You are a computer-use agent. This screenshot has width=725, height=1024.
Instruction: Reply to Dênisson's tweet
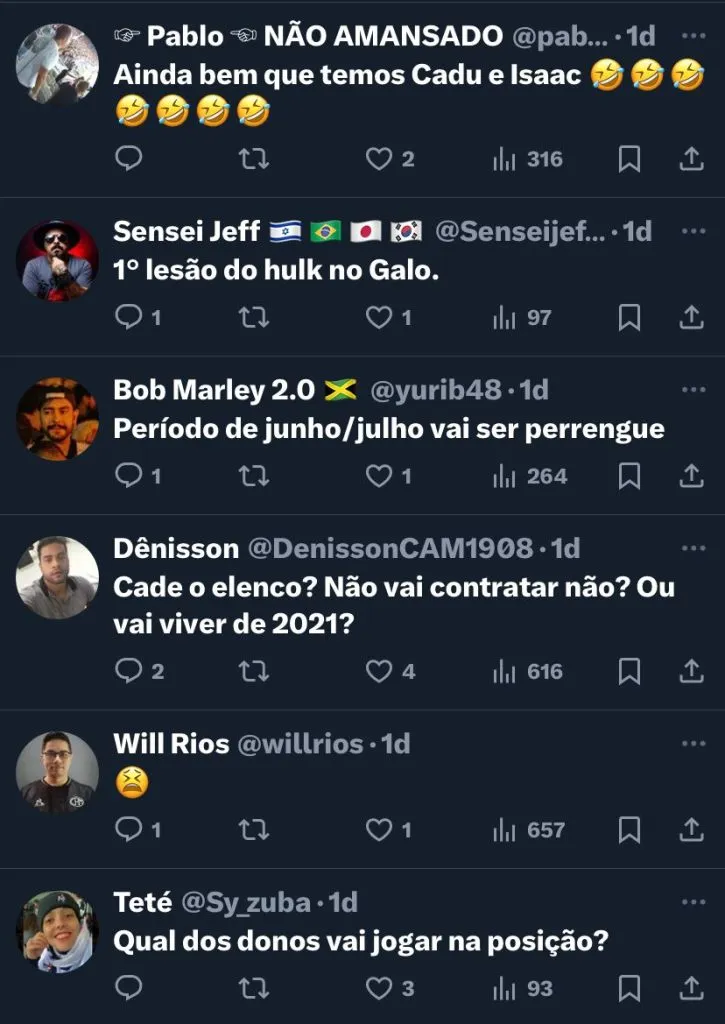pos(129,672)
